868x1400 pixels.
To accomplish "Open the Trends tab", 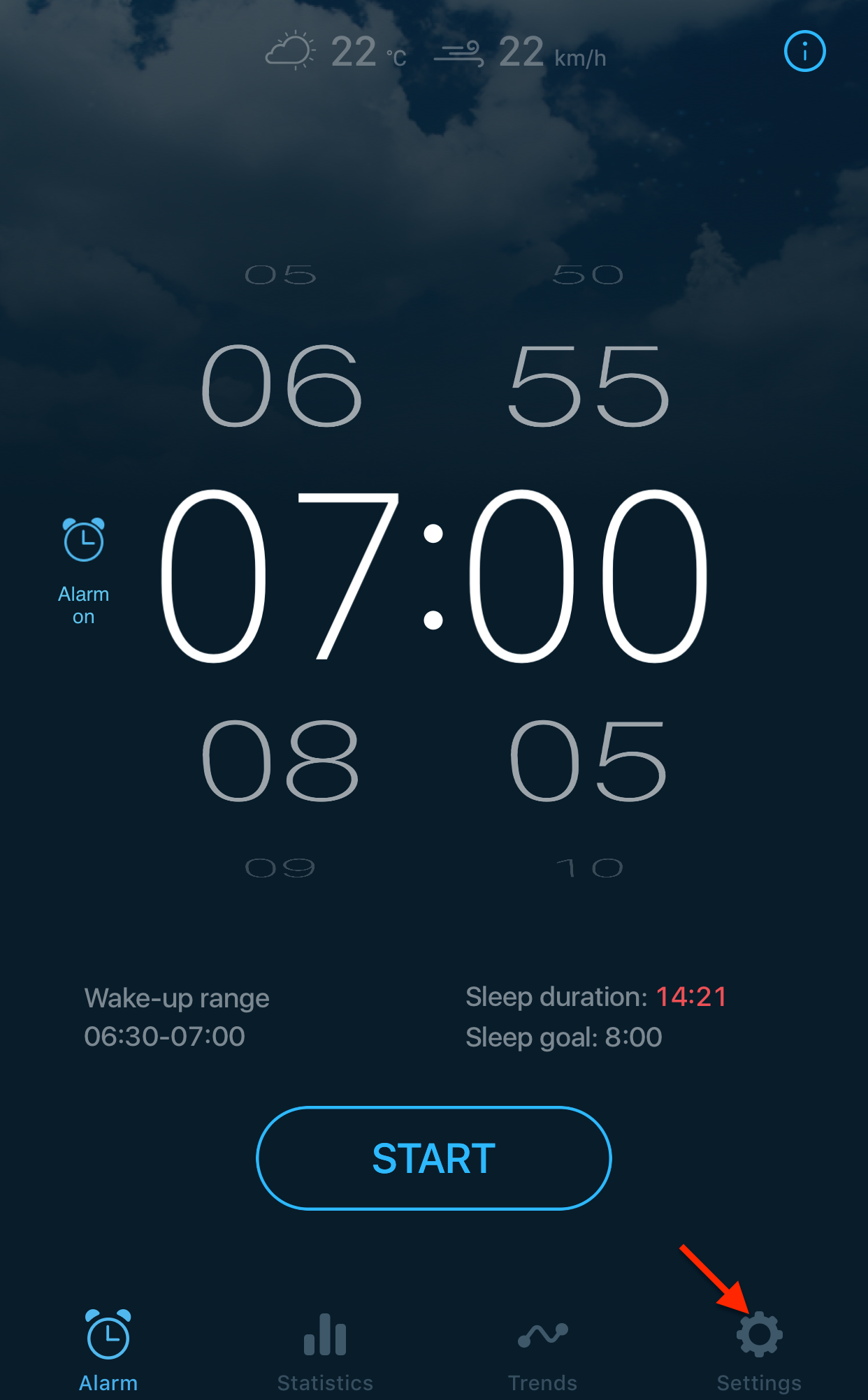I will point(542,1348).
